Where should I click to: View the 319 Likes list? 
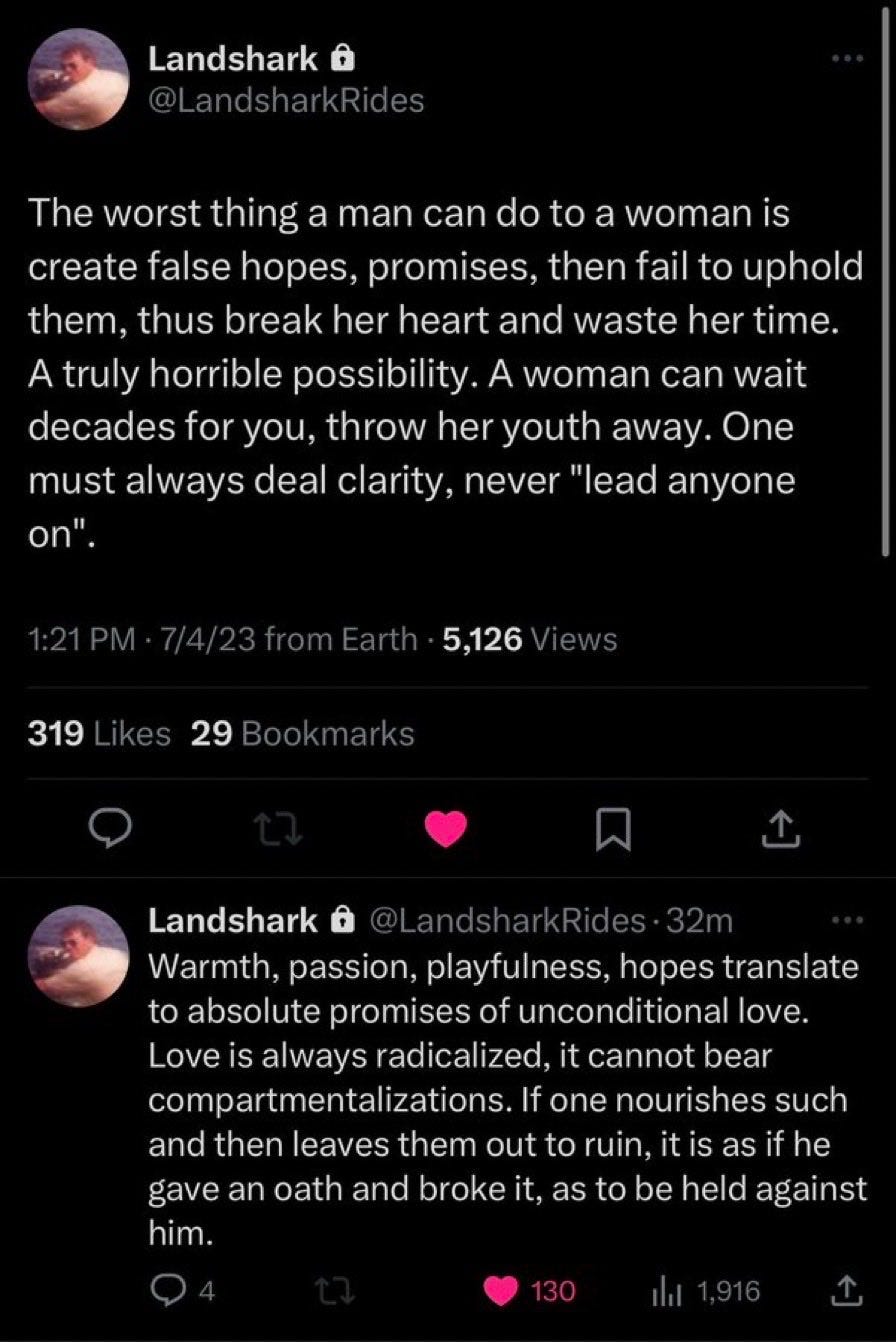point(97,734)
